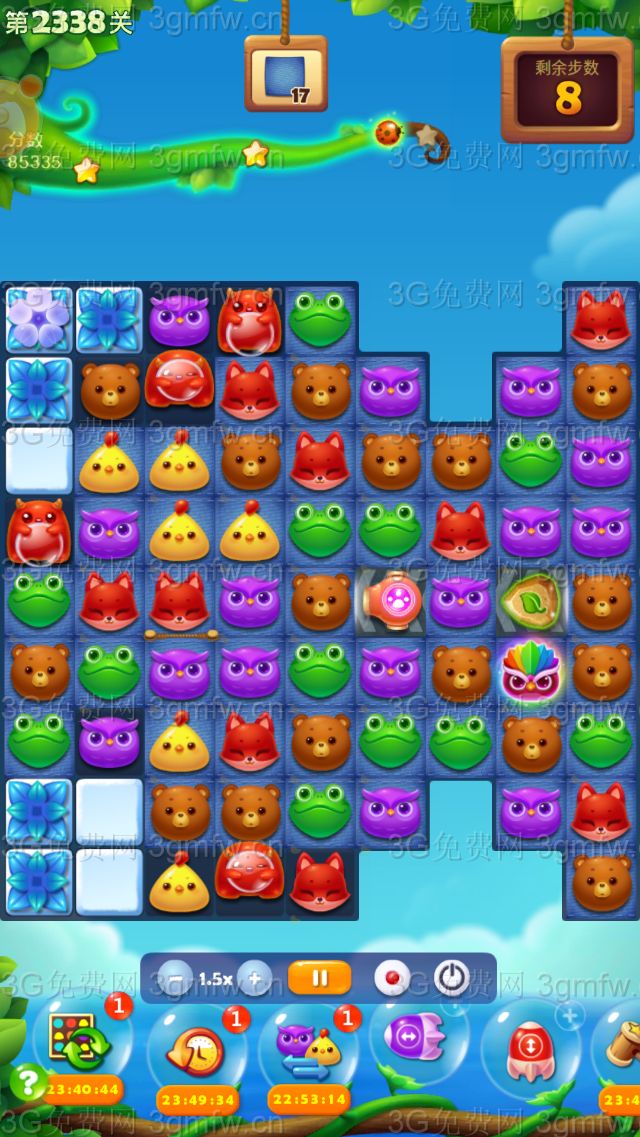Viewport: 640px width, 1137px height.
Task: Select the horizontal rocket booster
Action: (x=418, y=1037)
